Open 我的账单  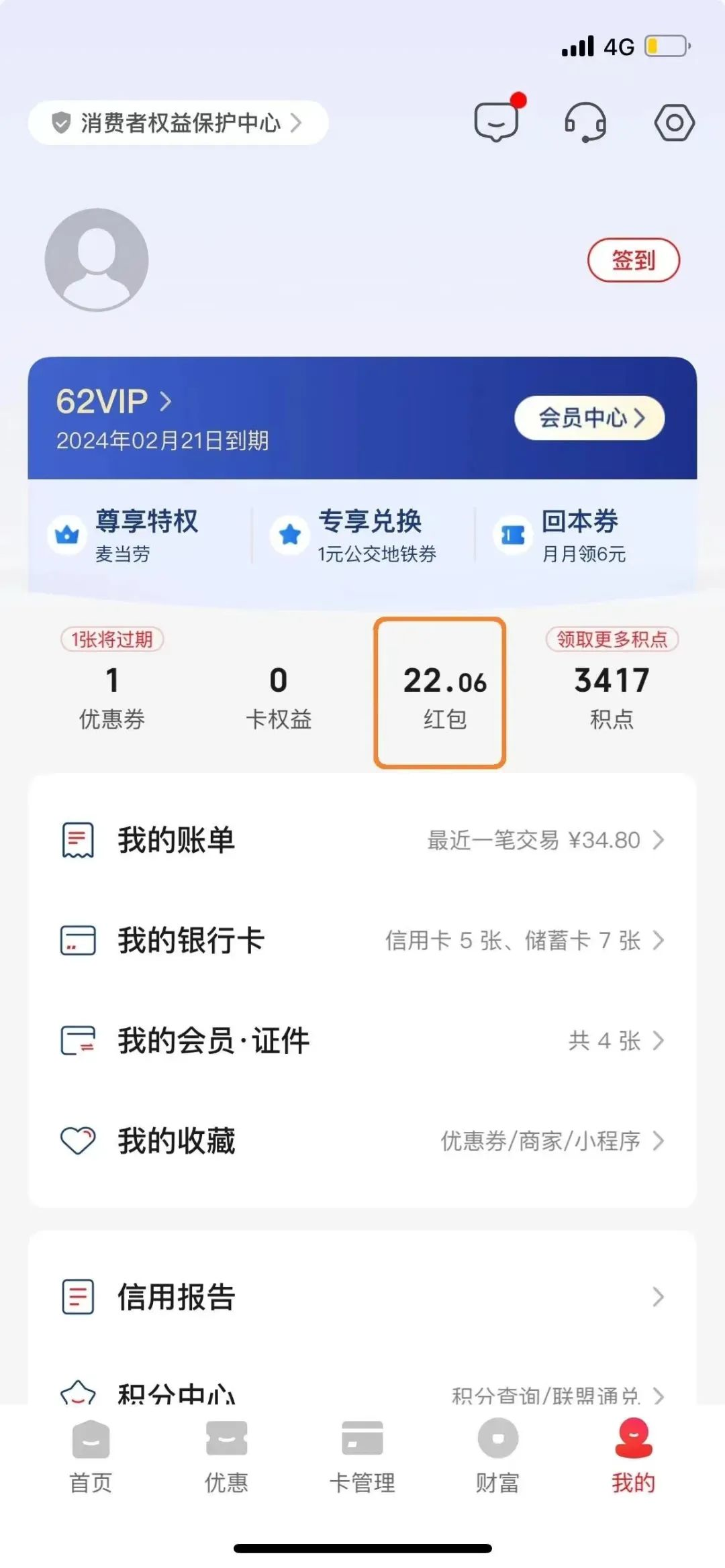[x=362, y=840]
